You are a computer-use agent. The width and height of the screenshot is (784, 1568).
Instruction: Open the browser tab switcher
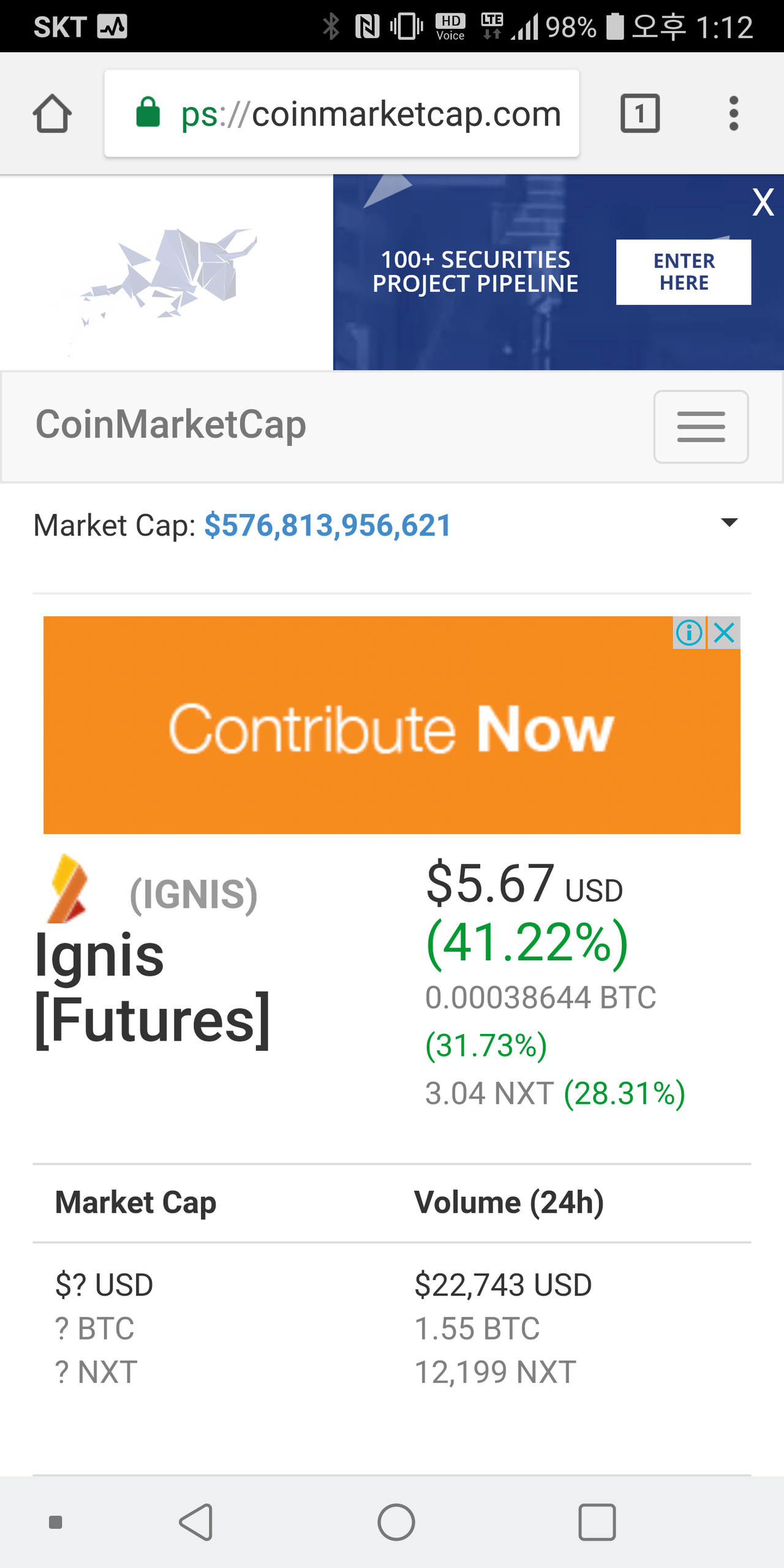click(x=640, y=113)
